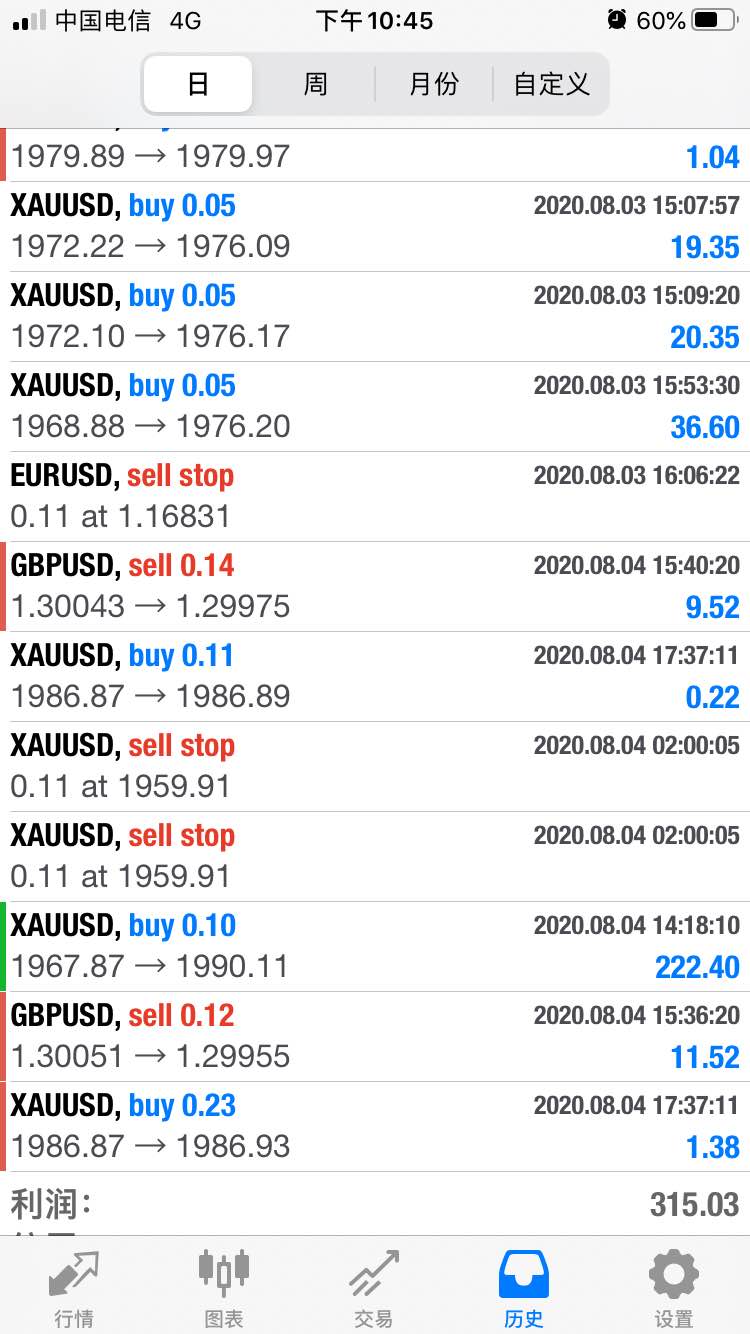Go to the 图表 chart tab

coord(224,1288)
